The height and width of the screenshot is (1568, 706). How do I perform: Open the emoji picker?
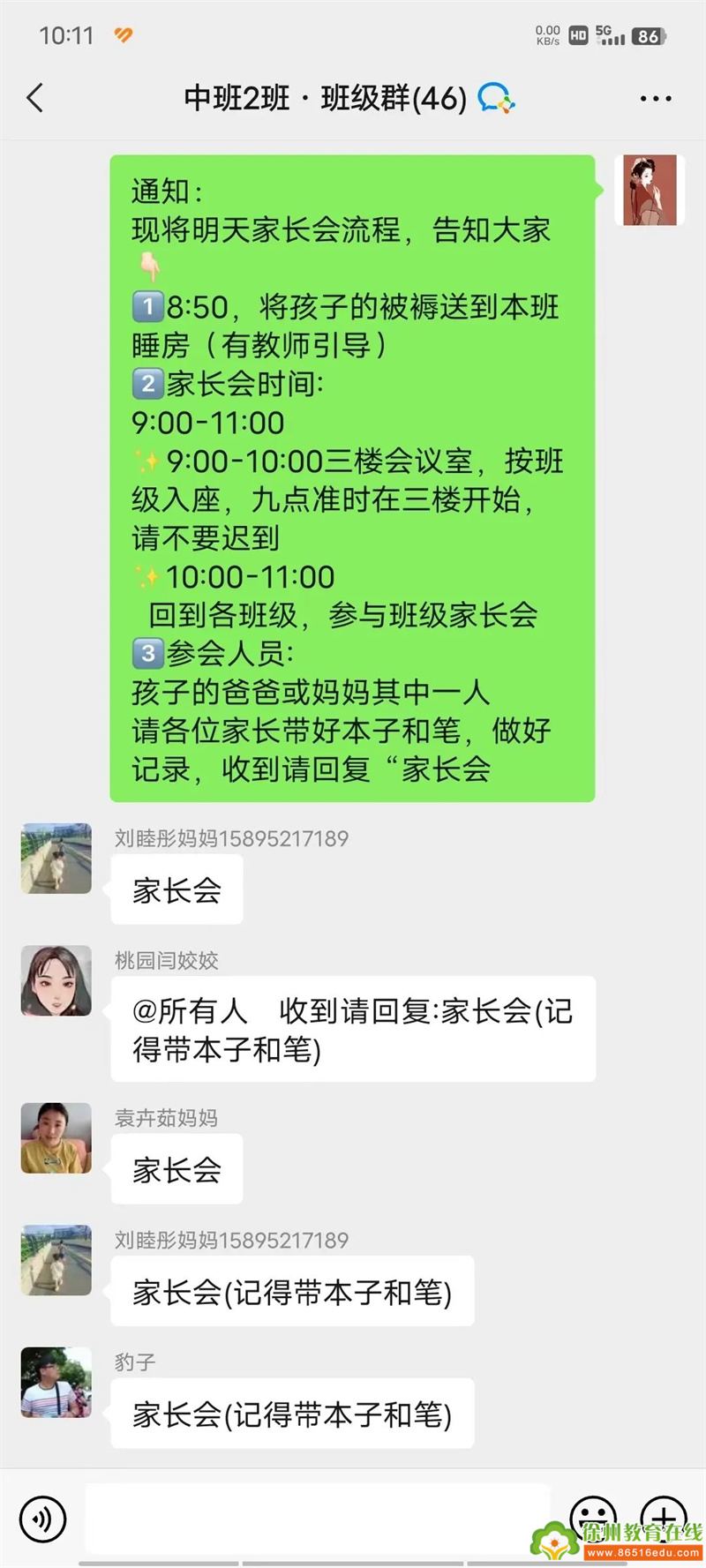point(593,1518)
